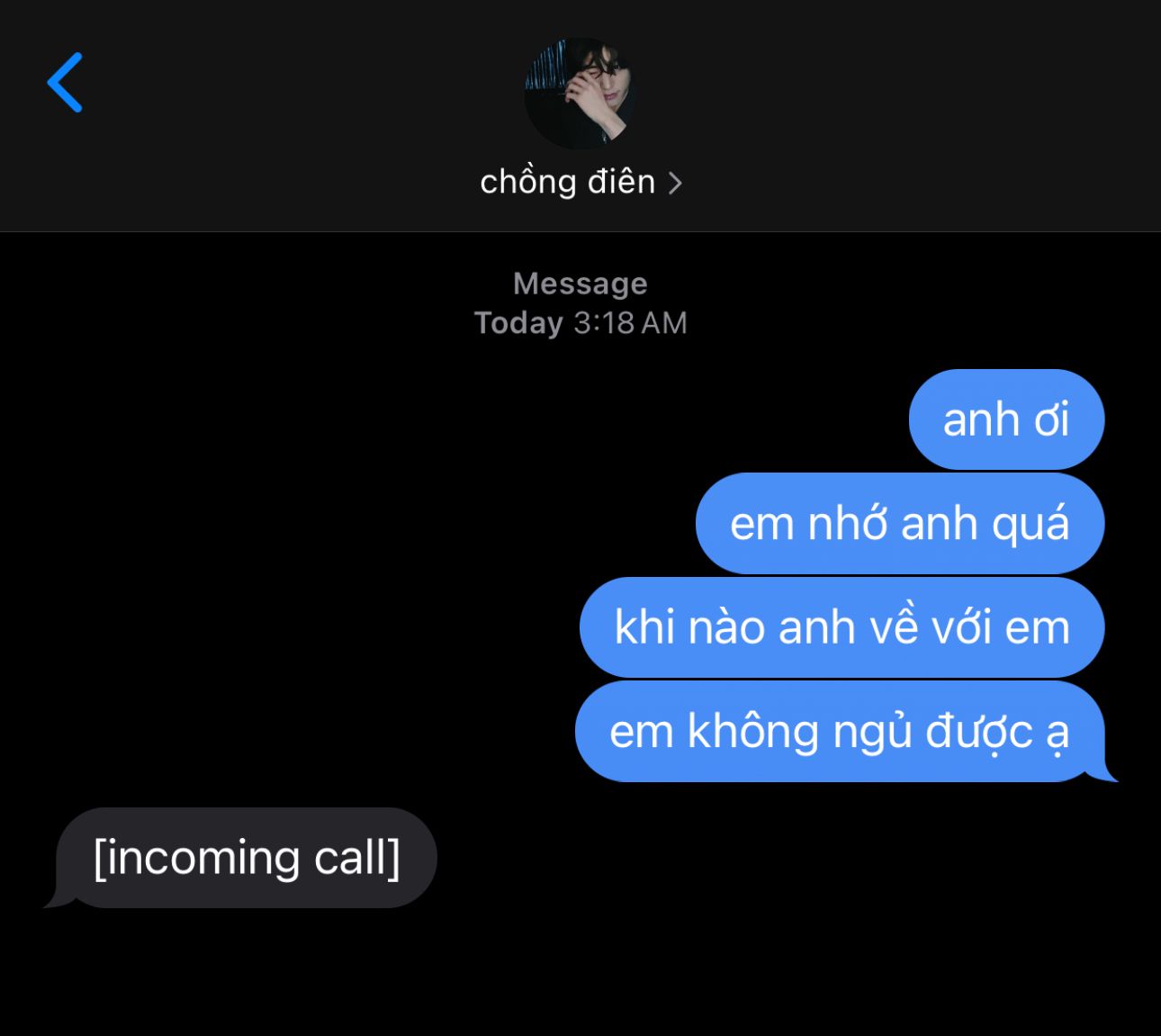The height and width of the screenshot is (1036, 1161).
Task: Tap chồng điên's profile picture
Action: [x=580, y=94]
